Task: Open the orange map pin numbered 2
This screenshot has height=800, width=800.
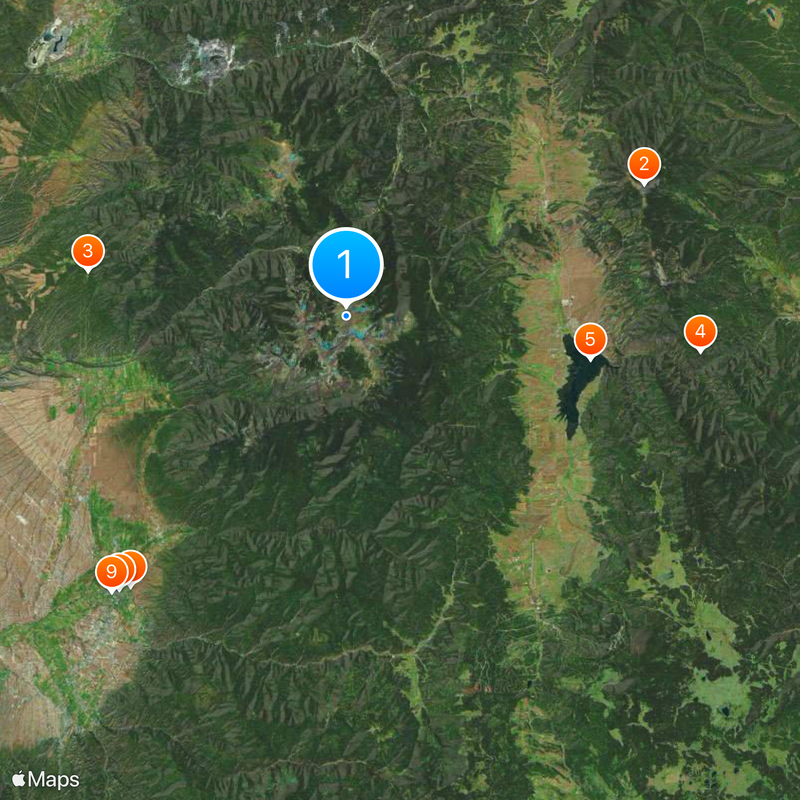Action: coord(644,164)
